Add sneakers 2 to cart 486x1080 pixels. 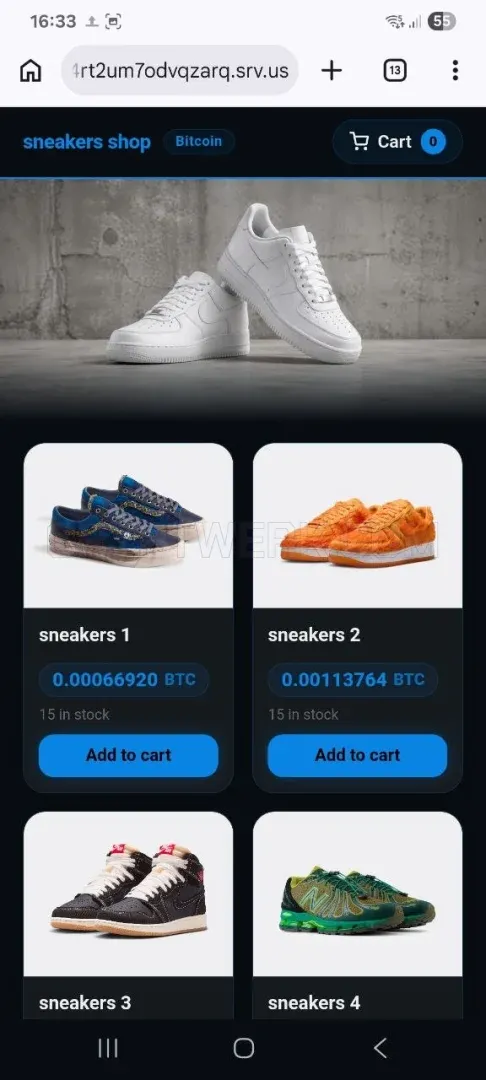pyautogui.click(x=357, y=755)
